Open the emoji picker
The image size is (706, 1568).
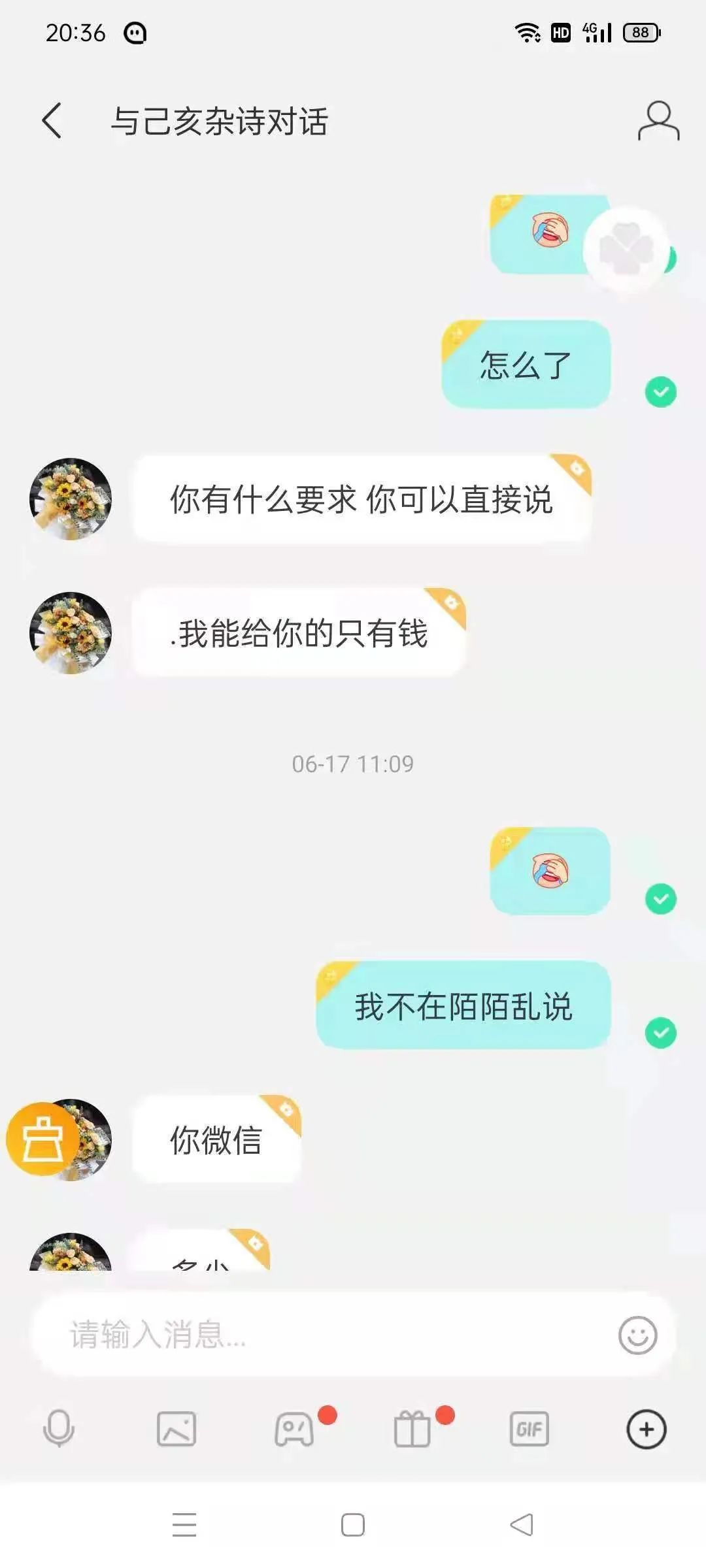(x=637, y=1335)
